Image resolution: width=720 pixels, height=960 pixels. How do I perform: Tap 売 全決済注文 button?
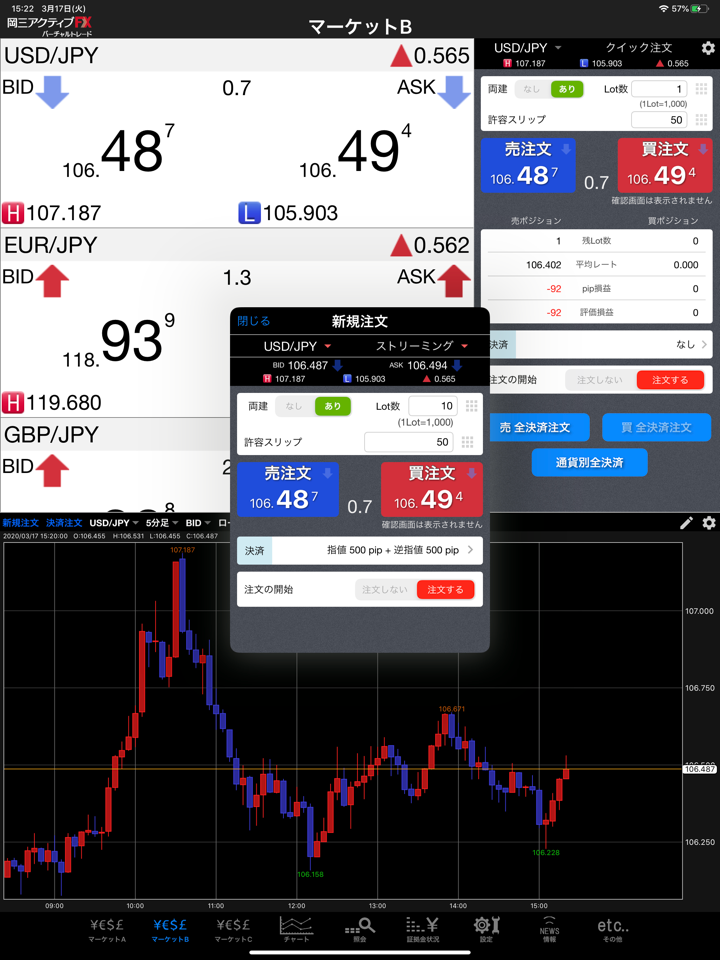pos(535,427)
